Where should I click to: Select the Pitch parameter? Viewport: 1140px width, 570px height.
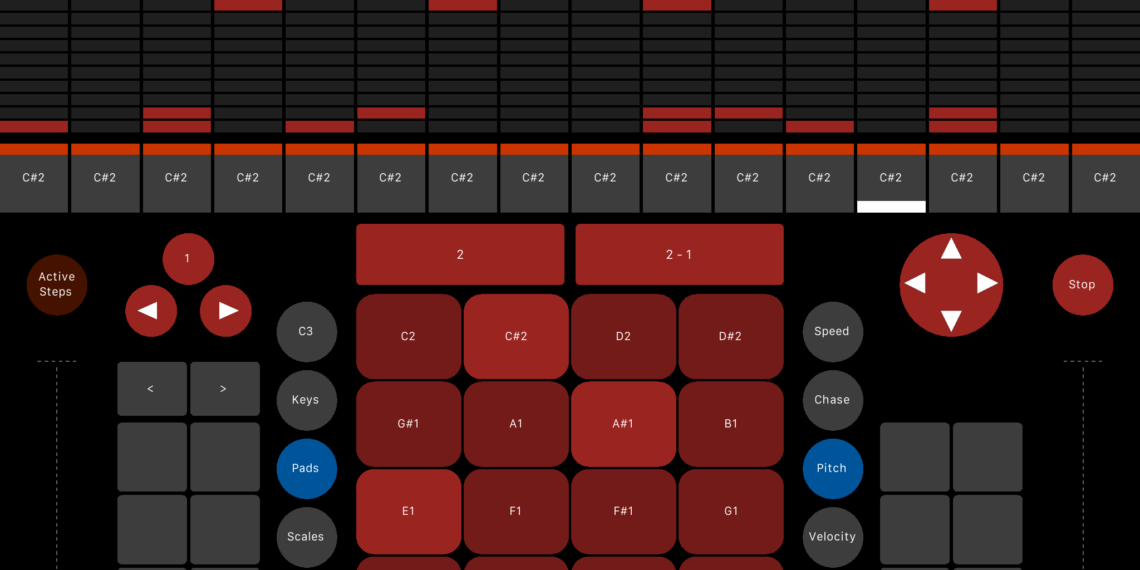[x=832, y=468]
